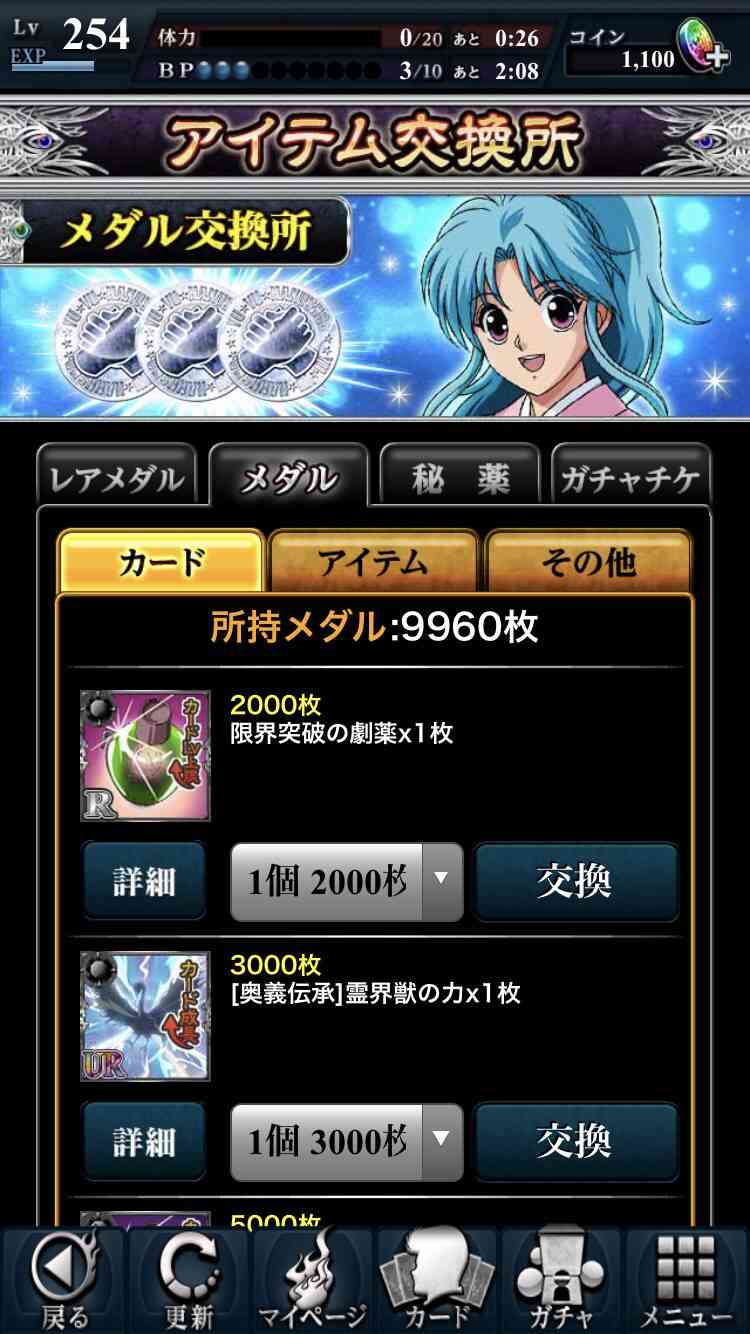Screen dimensions: 750x1334
Task: Open quantity dropdown showing 1個 3000枚
Action: [346, 1141]
